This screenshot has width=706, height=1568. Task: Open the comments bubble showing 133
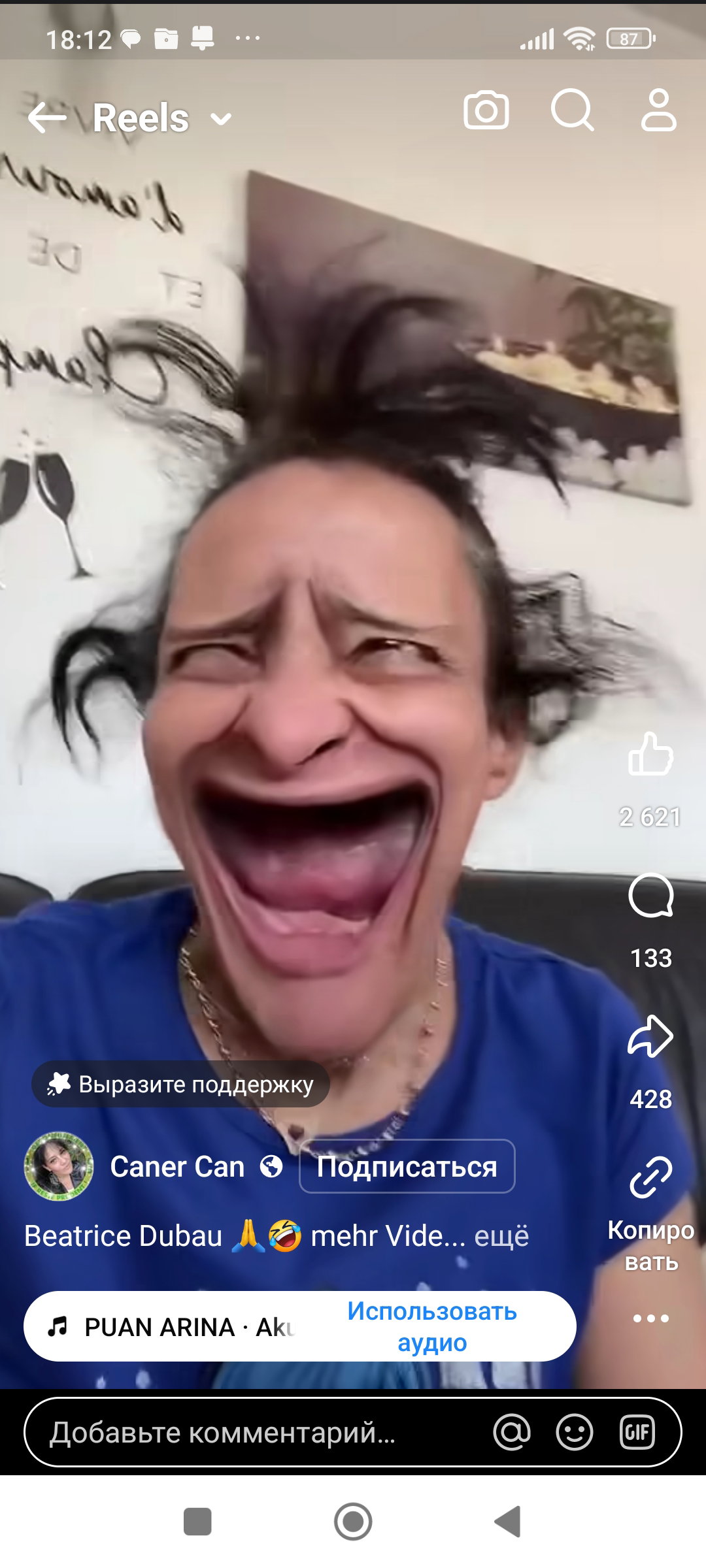click(650, 896)
